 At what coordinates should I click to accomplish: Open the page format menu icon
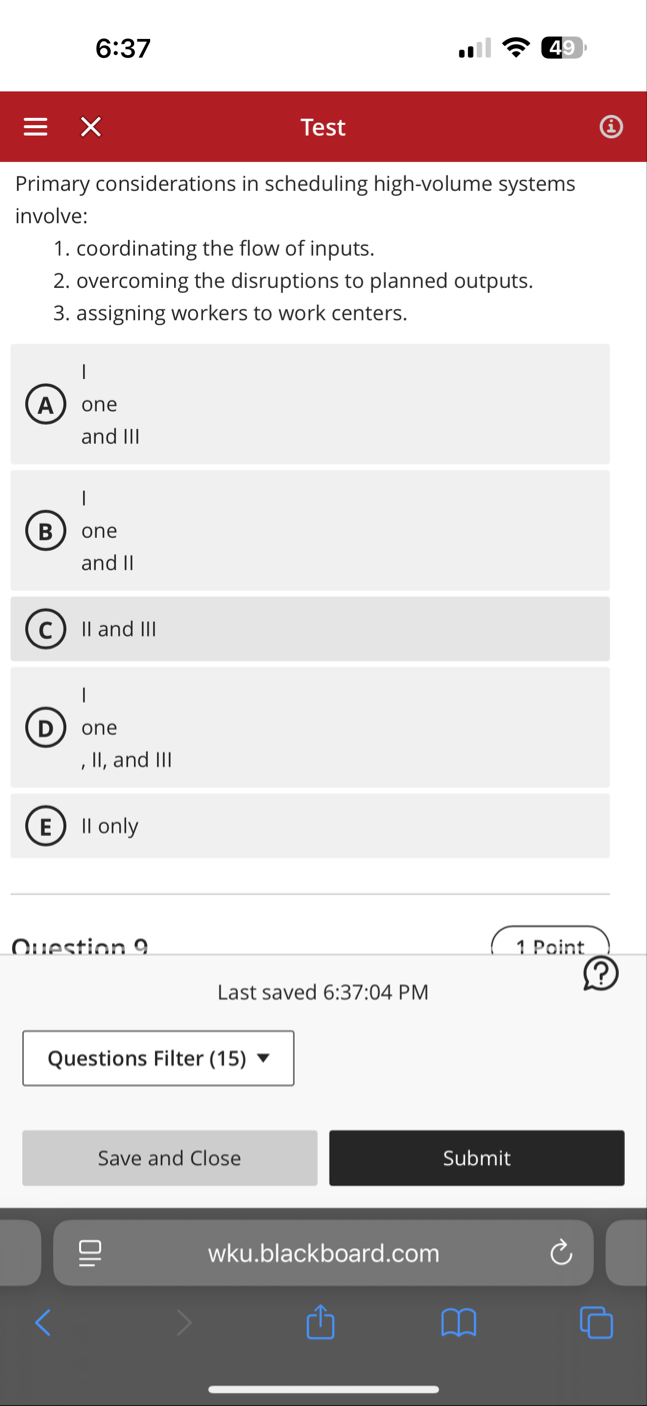(x=90, y=1253)
